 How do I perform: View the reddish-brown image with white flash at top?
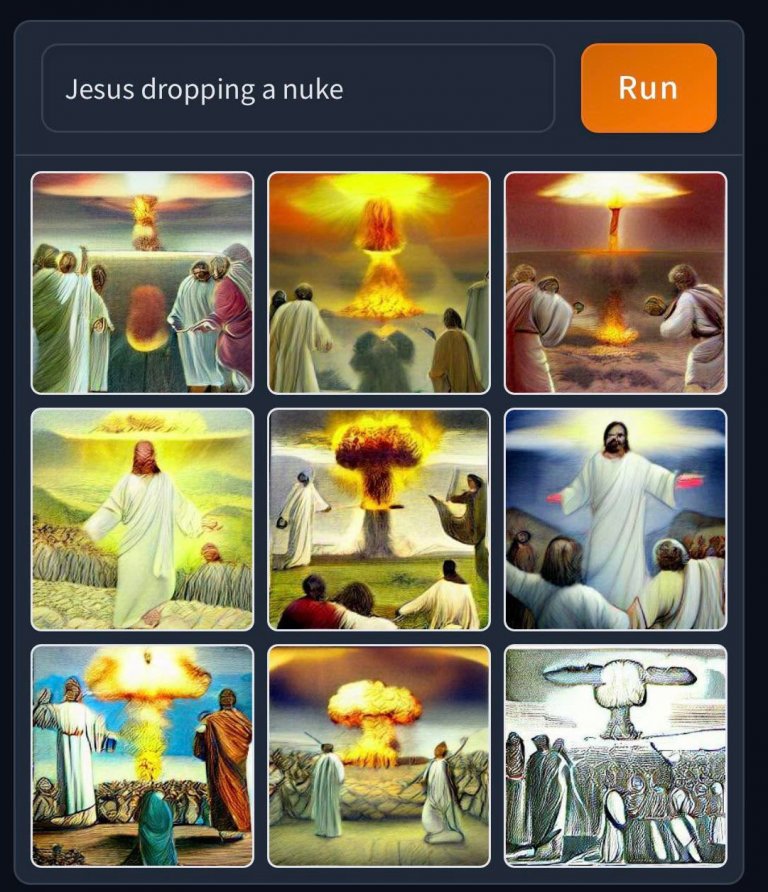click(x=615, y=283)
